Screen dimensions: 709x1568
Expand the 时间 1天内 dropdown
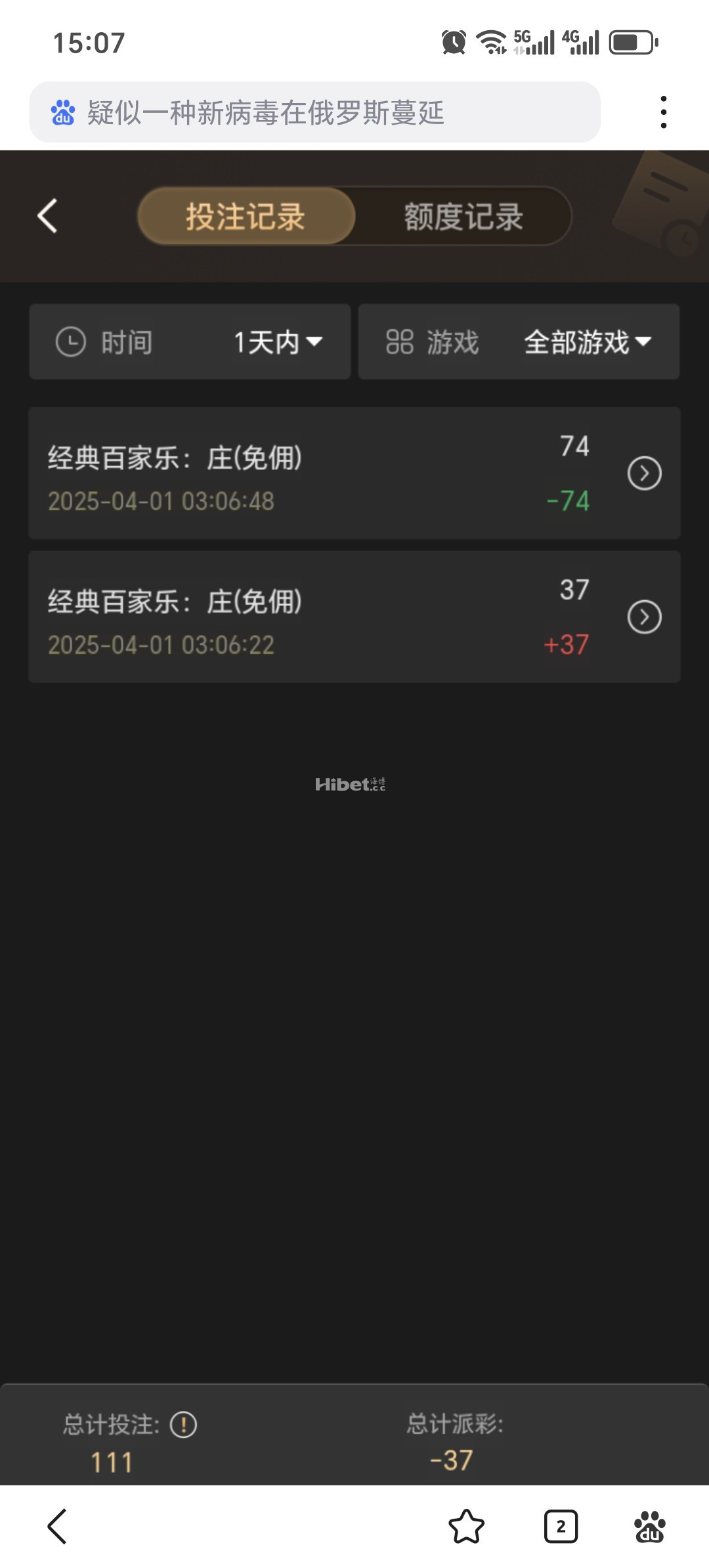[190, 341]
